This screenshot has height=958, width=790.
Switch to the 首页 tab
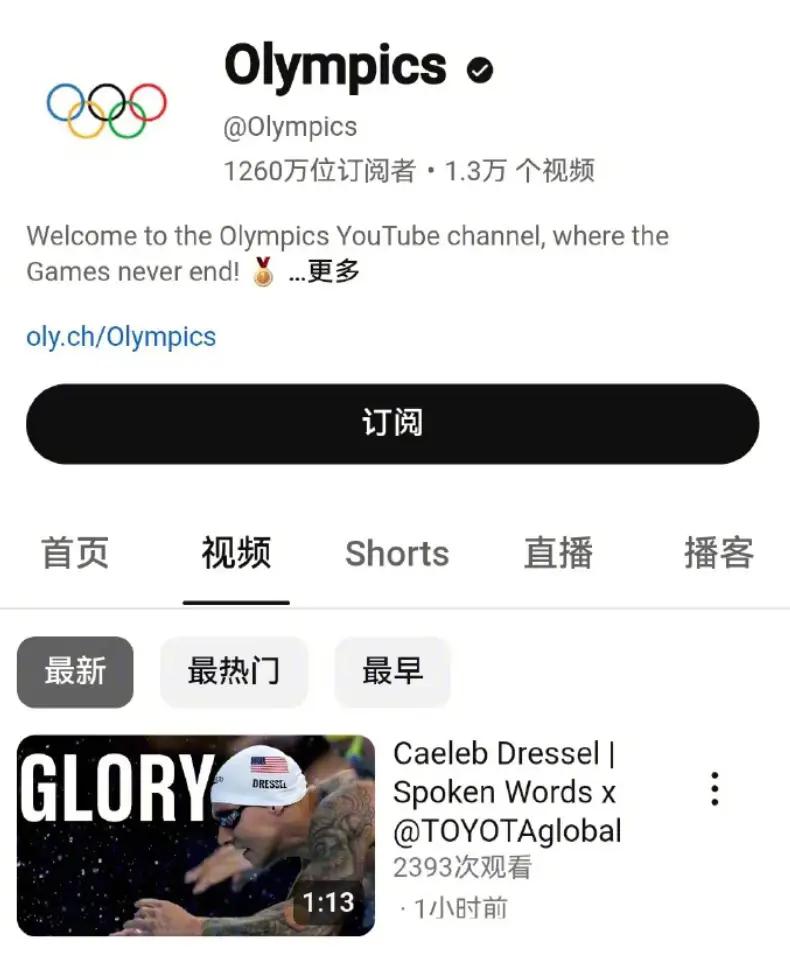[x=75, y=553]
